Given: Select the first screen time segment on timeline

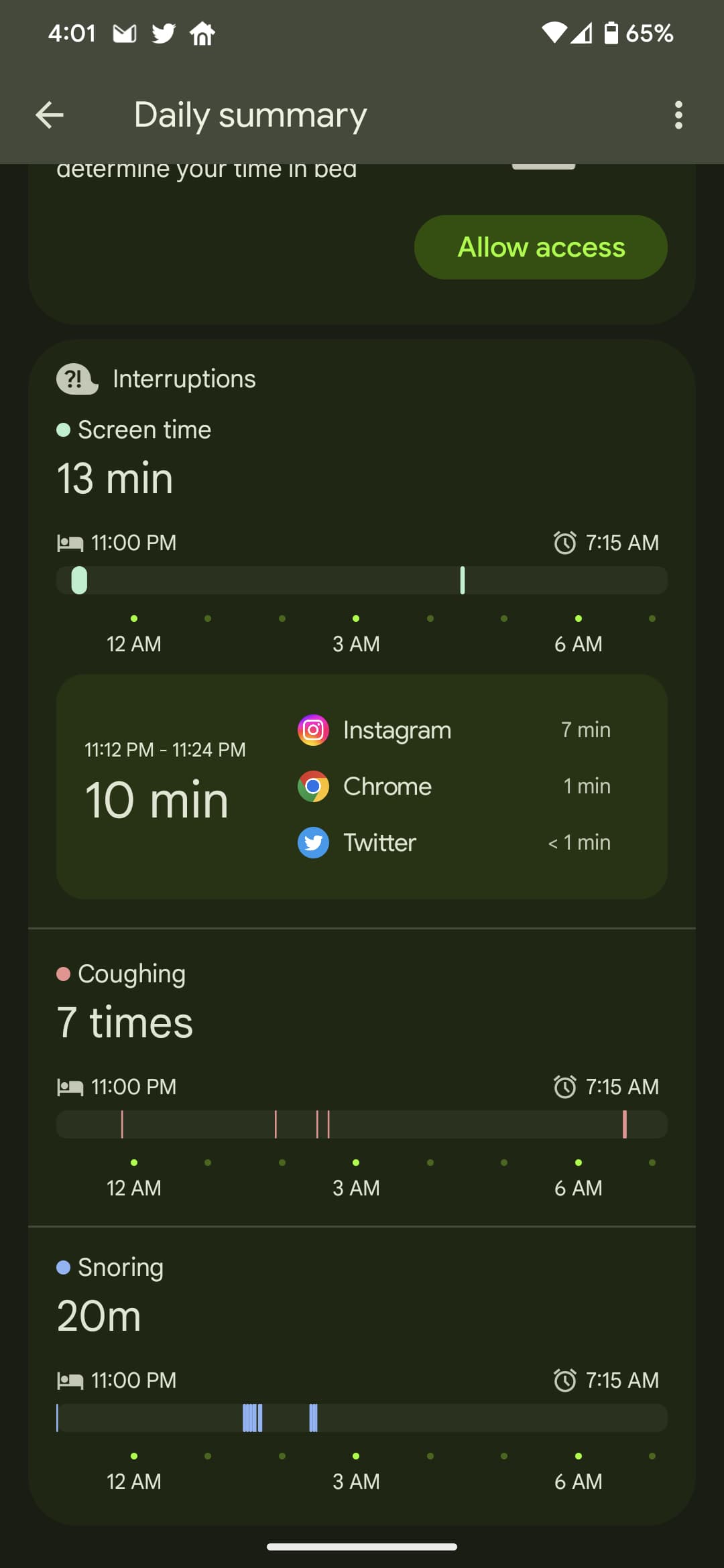Looking at the screenshot, I should coord(79,580).
